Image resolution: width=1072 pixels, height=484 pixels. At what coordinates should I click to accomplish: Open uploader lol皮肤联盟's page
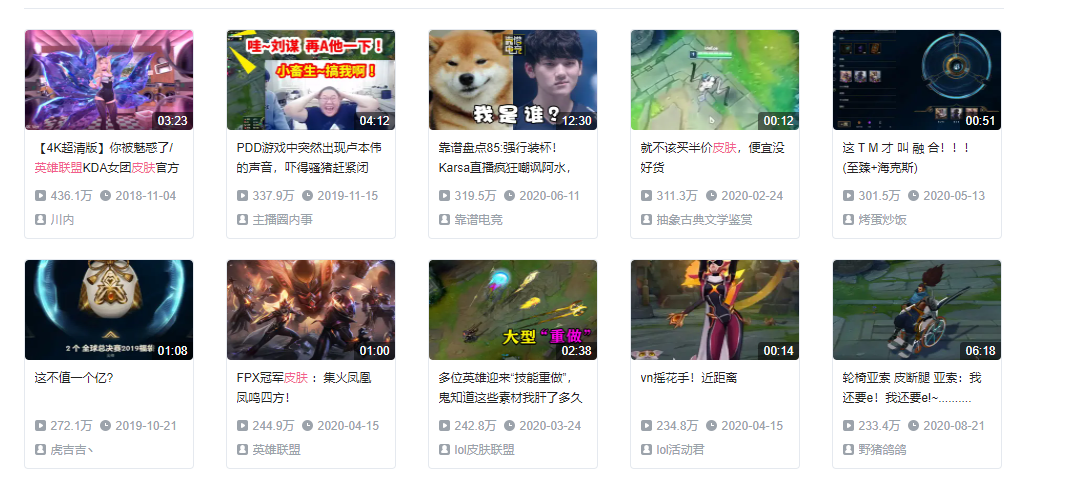(x=485, y=449)
